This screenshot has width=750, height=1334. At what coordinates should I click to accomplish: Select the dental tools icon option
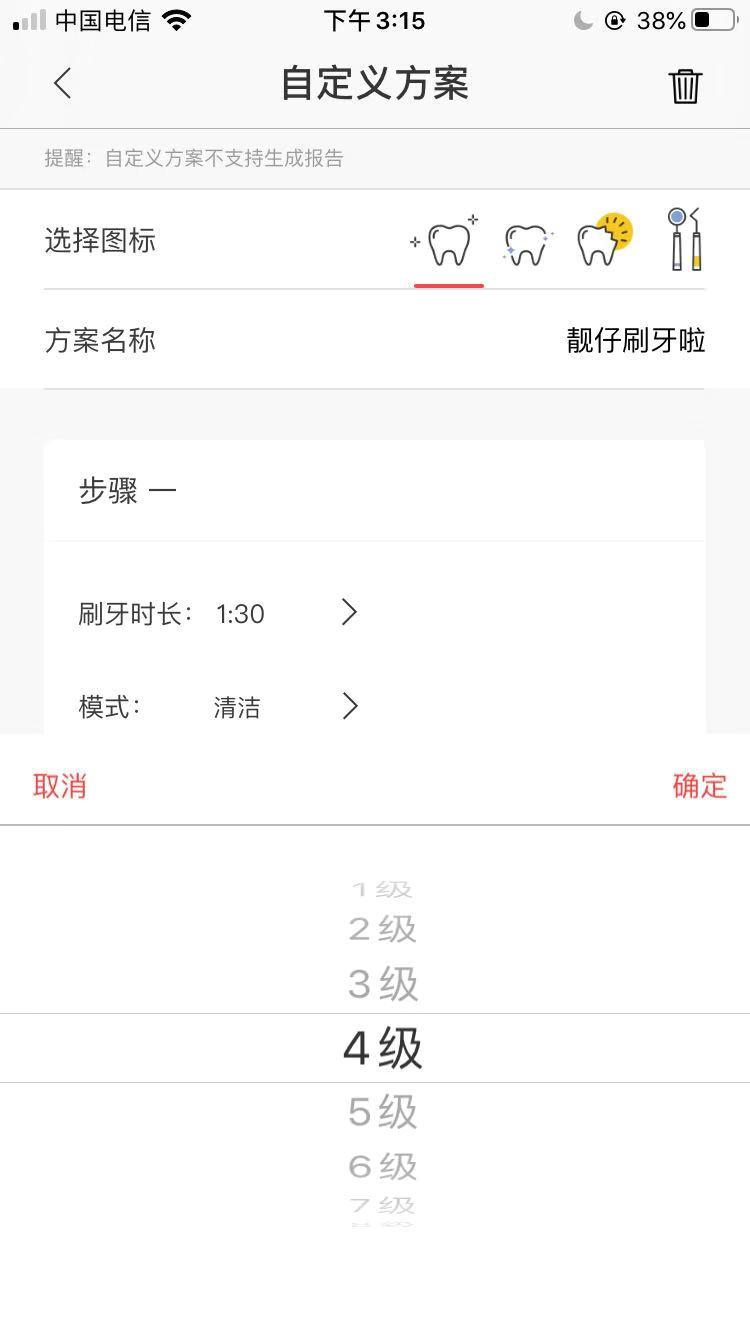(x=682, y=238)
